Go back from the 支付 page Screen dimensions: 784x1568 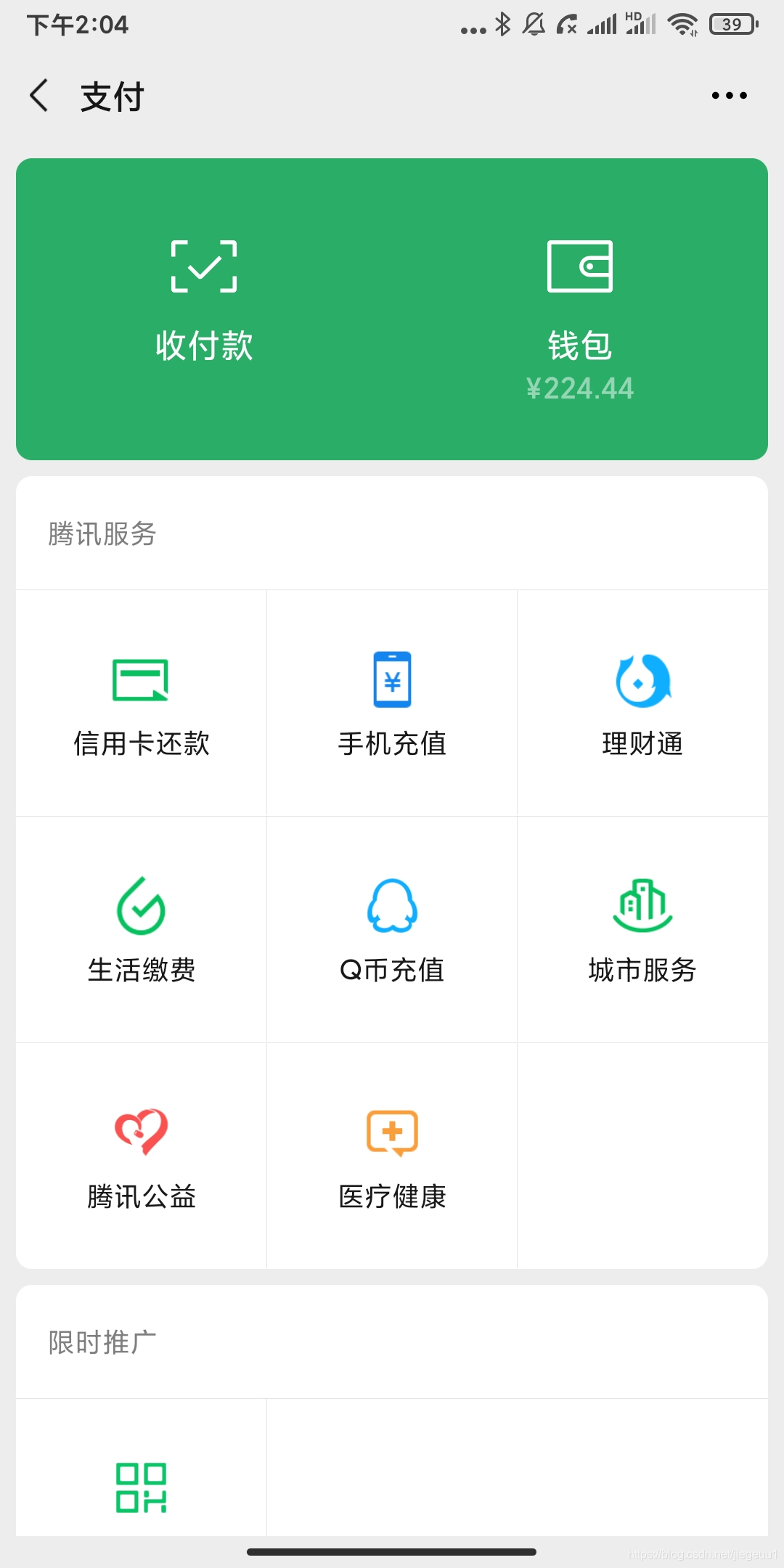pyautogui.click(x=40, y=96)
